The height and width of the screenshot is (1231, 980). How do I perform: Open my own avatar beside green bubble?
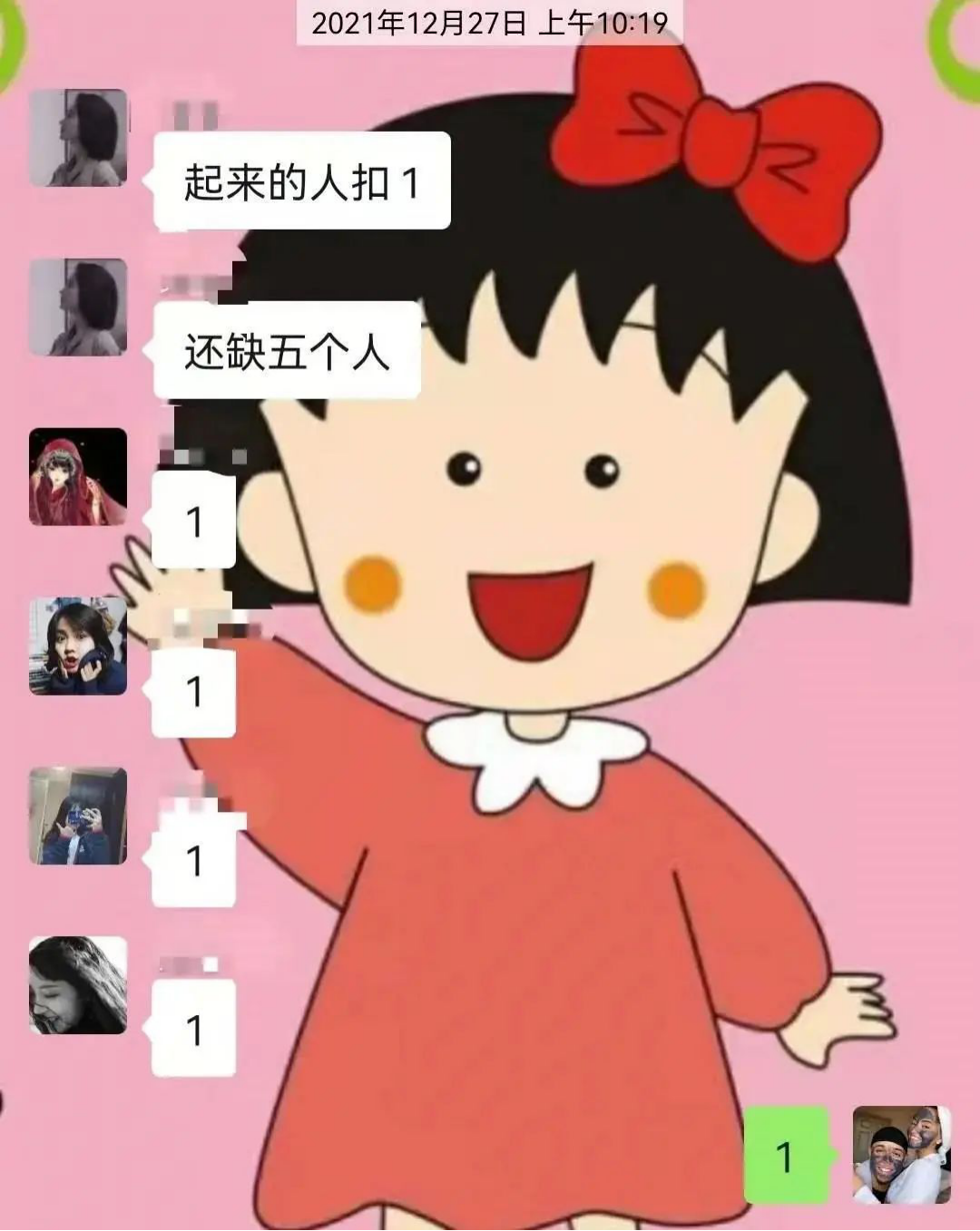(x=901, y=1156)
